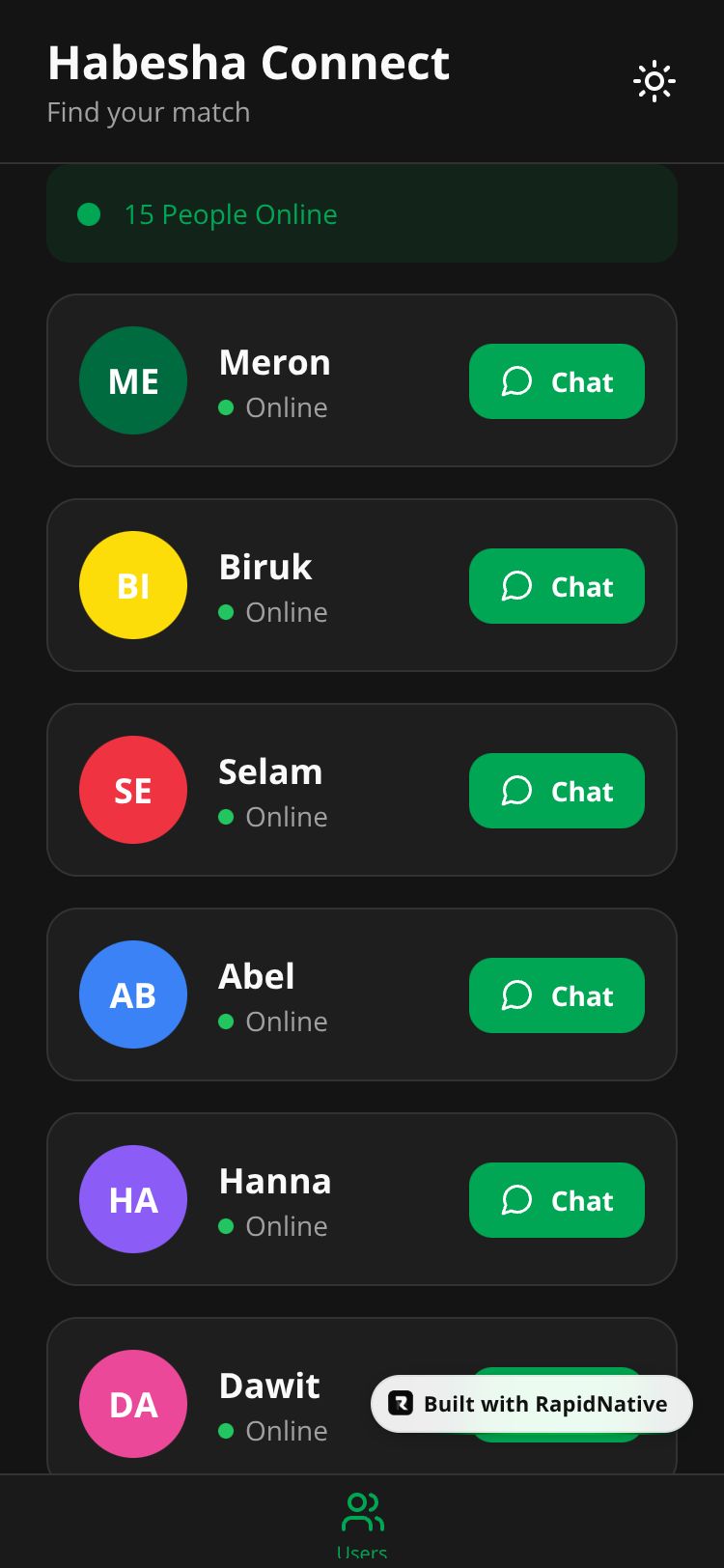Screen dimensions: 724x1568
Task: Tap the Built with RapidNative badge
Action: click(532, 1404)
